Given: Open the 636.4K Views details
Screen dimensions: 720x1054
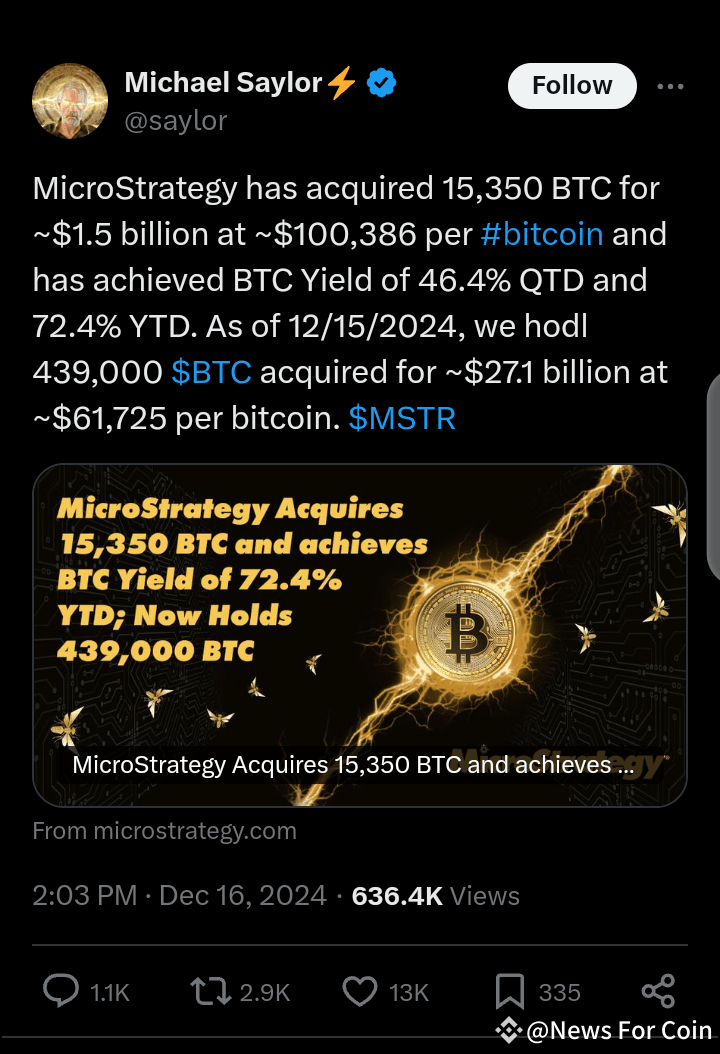Looking at the screenshot, I should [438, 895].
